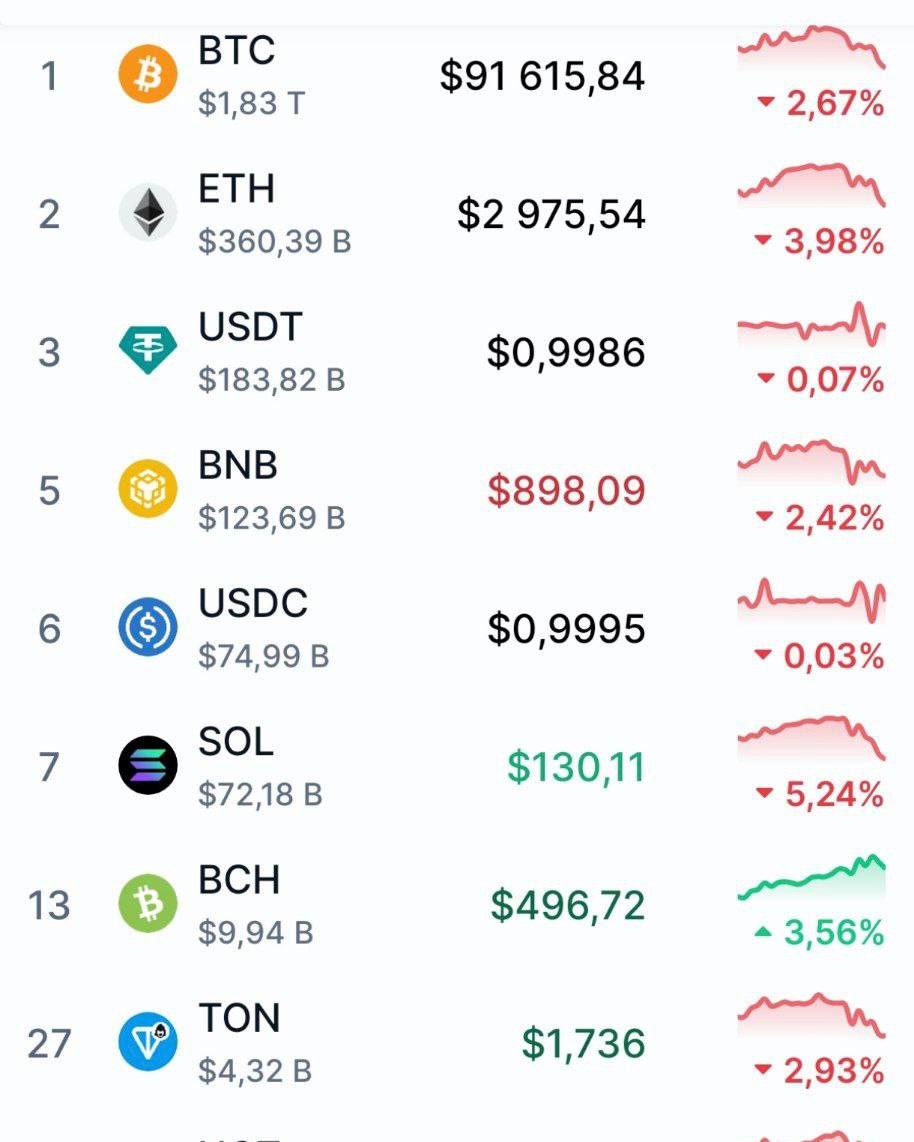
Task: Select the BNB yellow logo
Action: tap(148, 490)
